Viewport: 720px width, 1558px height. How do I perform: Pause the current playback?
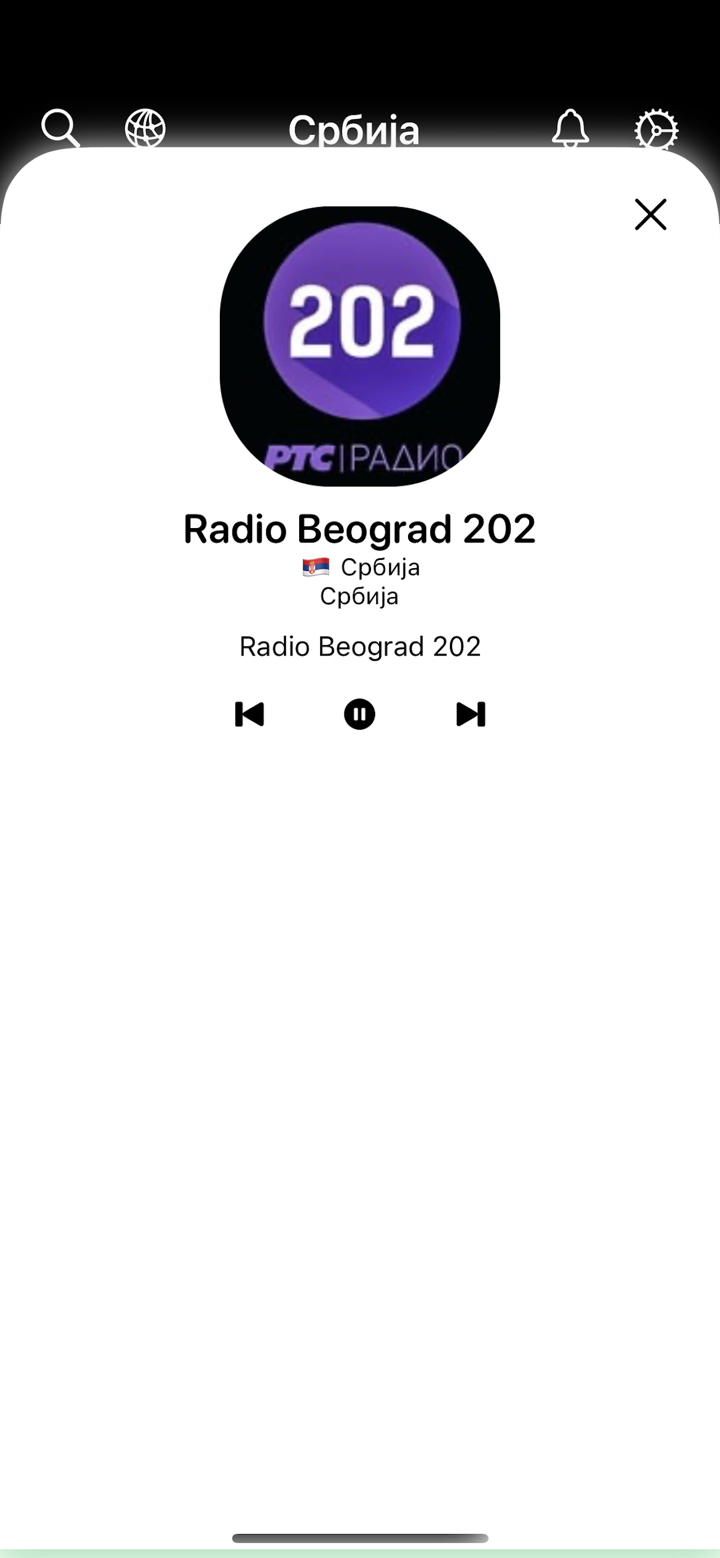(360, 714)
